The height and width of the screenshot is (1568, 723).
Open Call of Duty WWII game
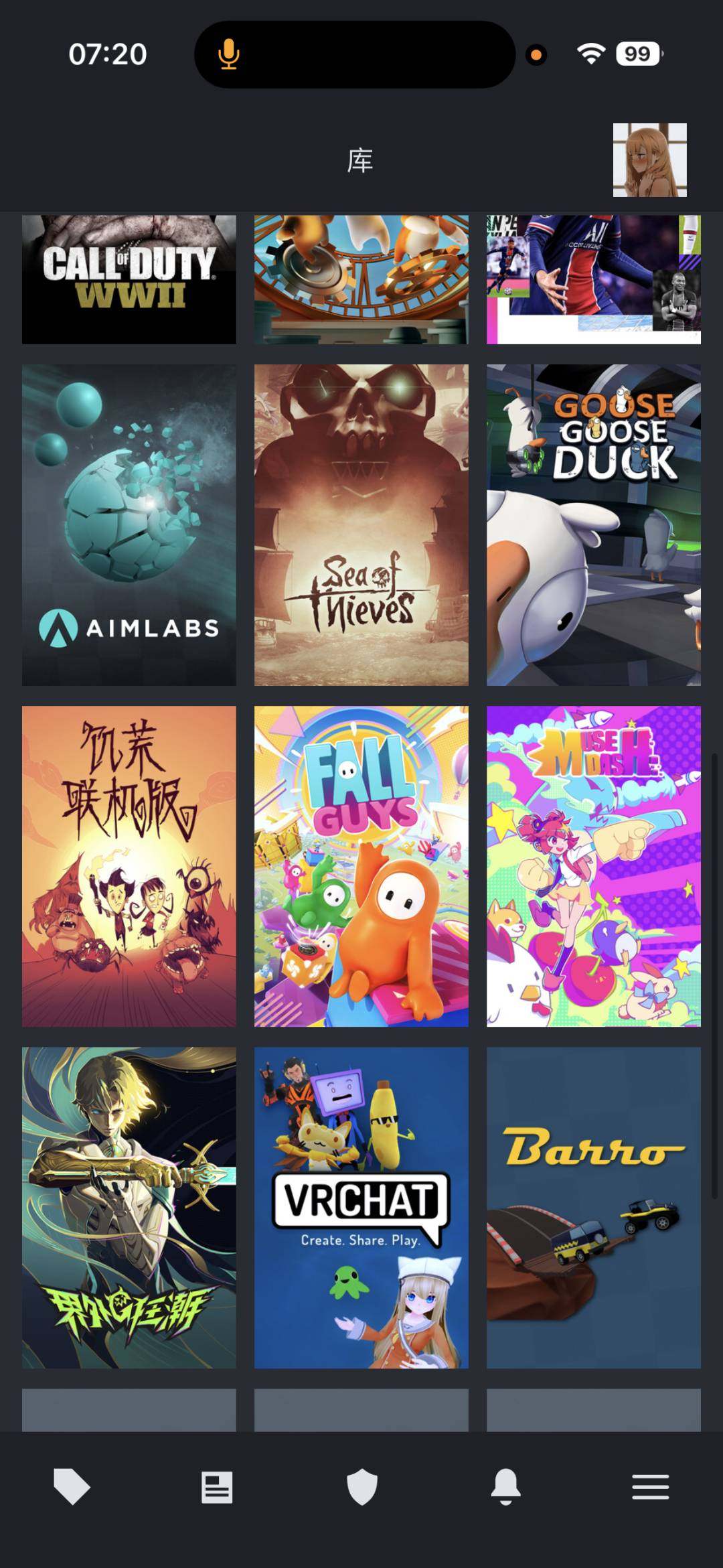tap(129, 279)
